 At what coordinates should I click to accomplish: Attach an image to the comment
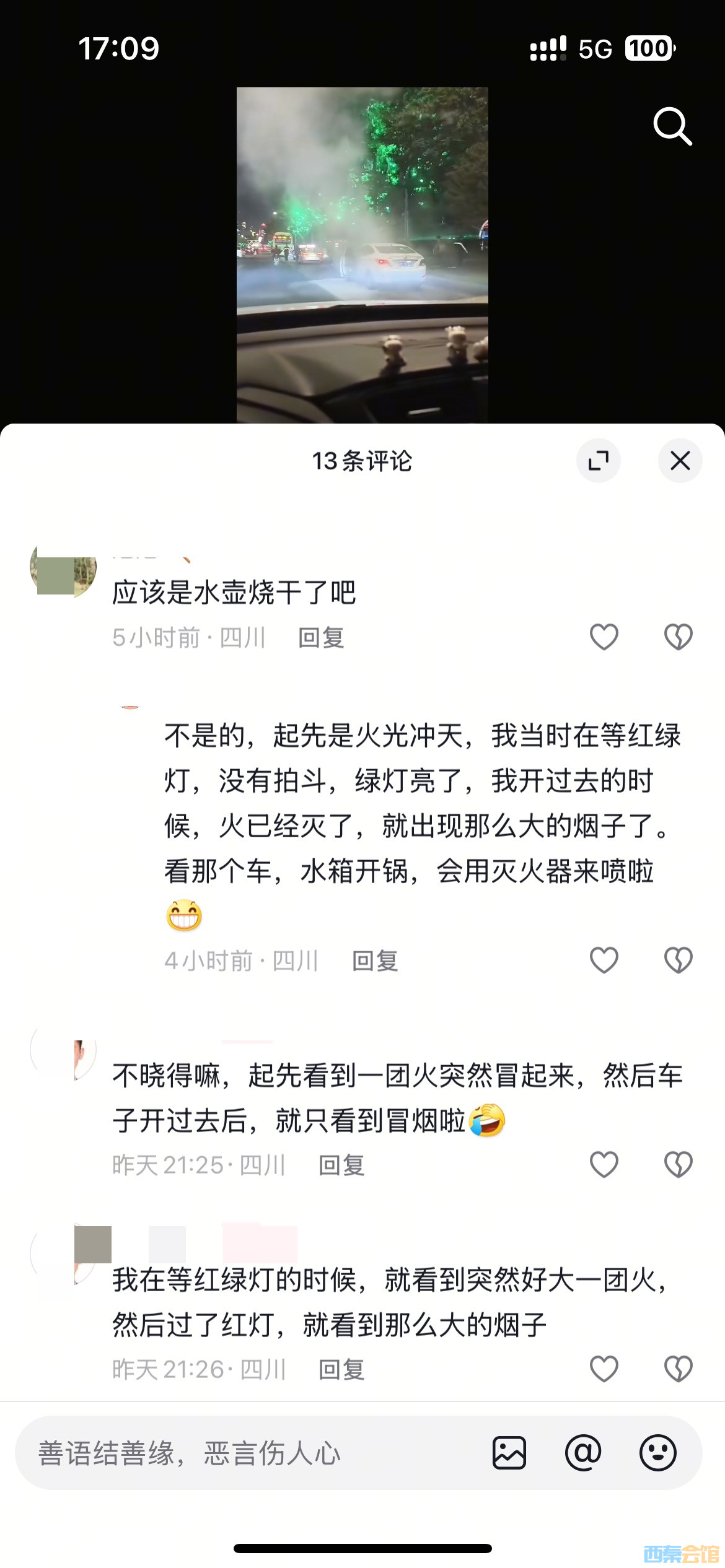[509, 1453]
